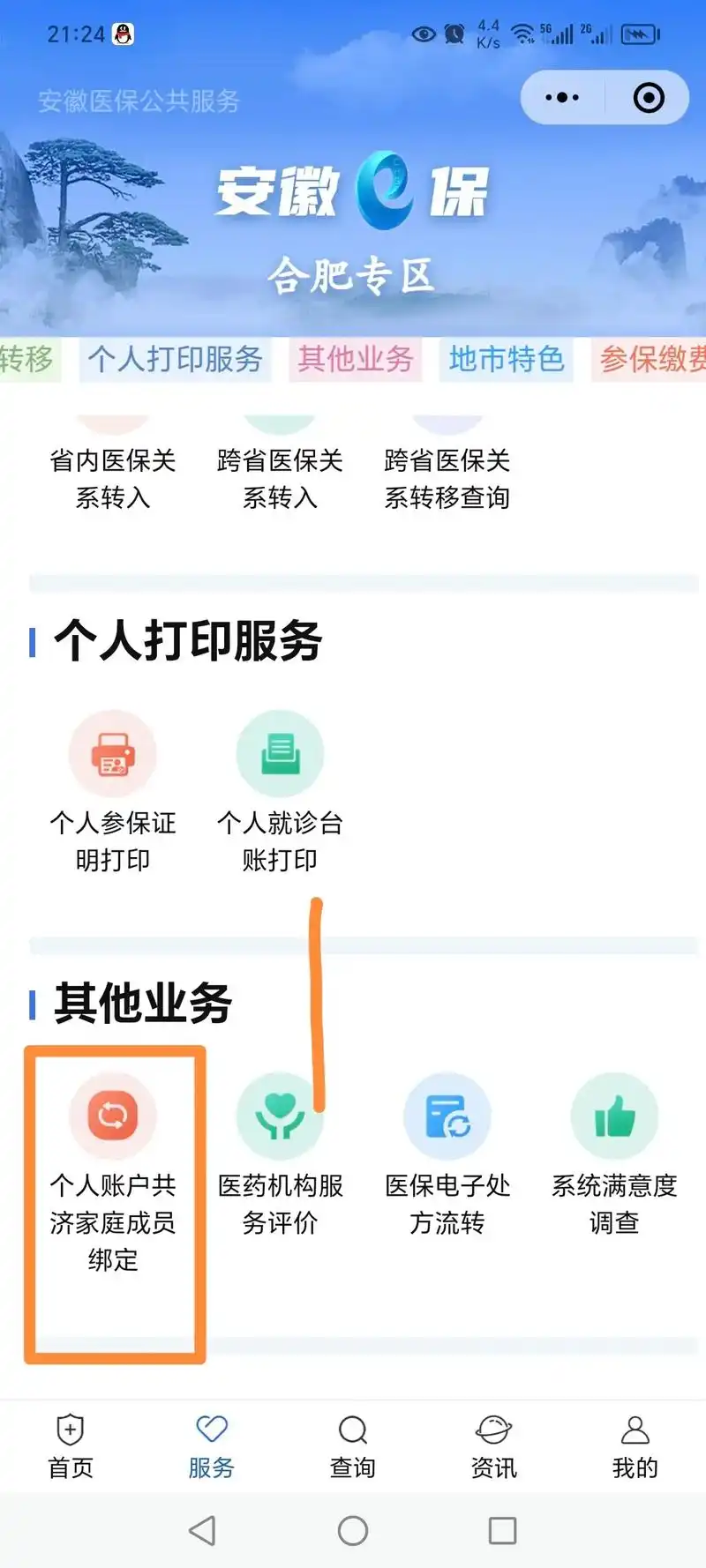Viewport: 706px width, 1568px height.
Task: Open the 我的 profile tab
Action: [635, 1446]
